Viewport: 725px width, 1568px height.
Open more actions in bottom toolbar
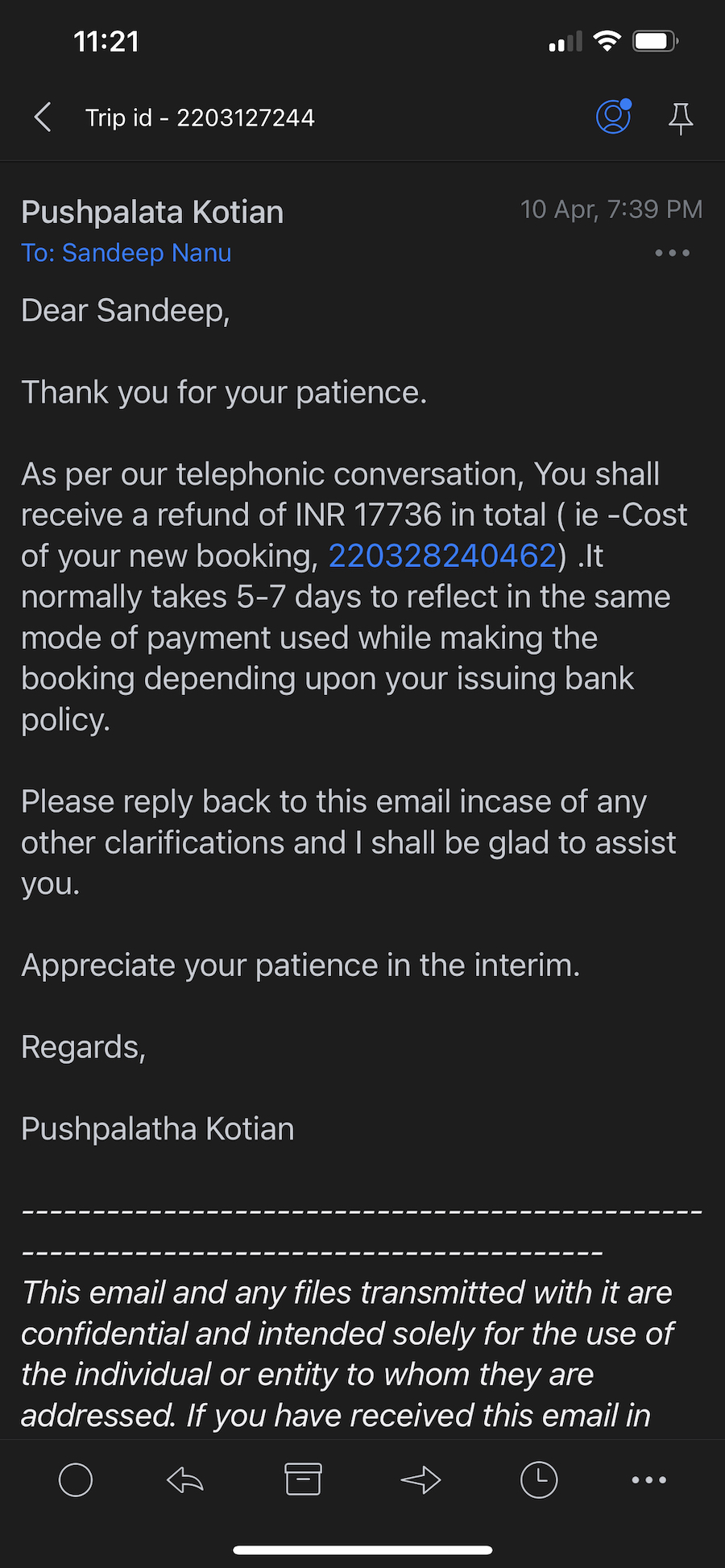[x=648, y=1479]
